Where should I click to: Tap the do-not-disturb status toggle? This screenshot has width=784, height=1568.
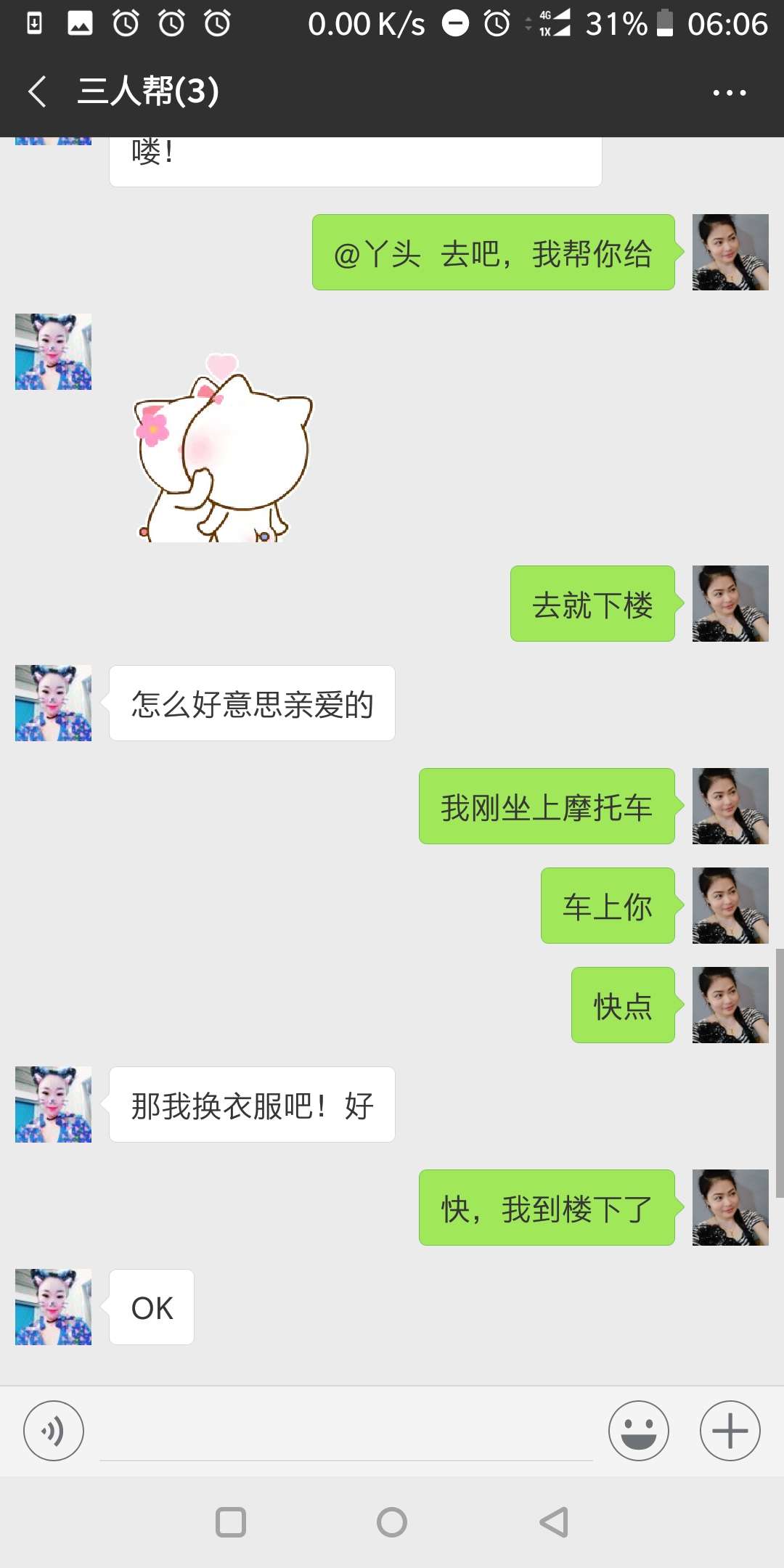pyautogui.click(x=457, y=23)
